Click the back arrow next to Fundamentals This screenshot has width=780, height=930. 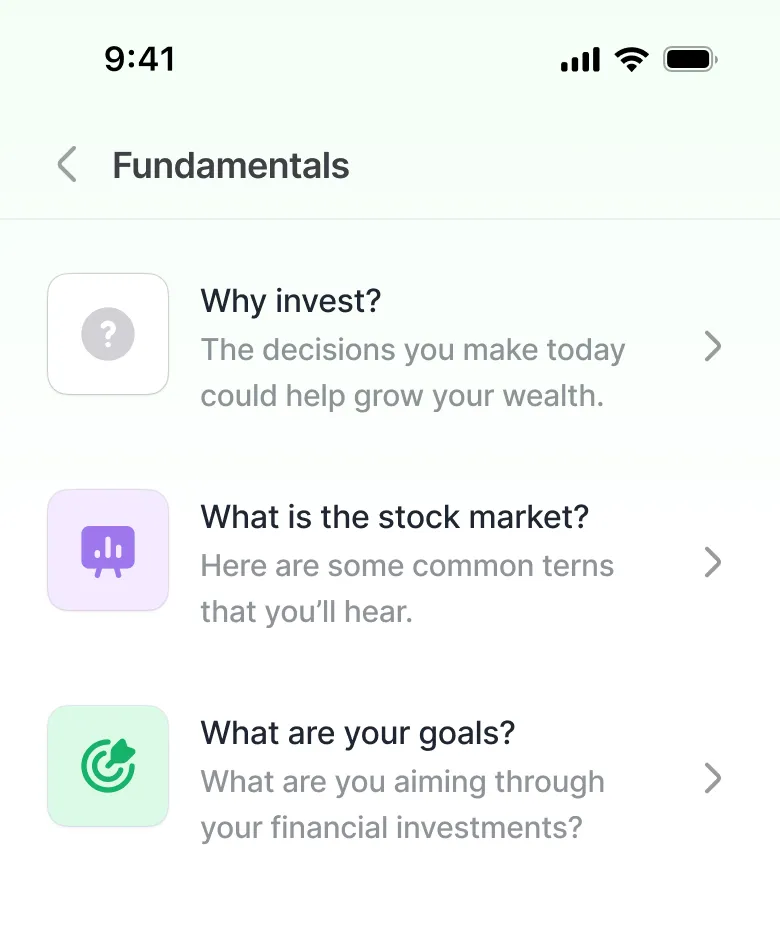pyautogui.click(x=66, y=165)
